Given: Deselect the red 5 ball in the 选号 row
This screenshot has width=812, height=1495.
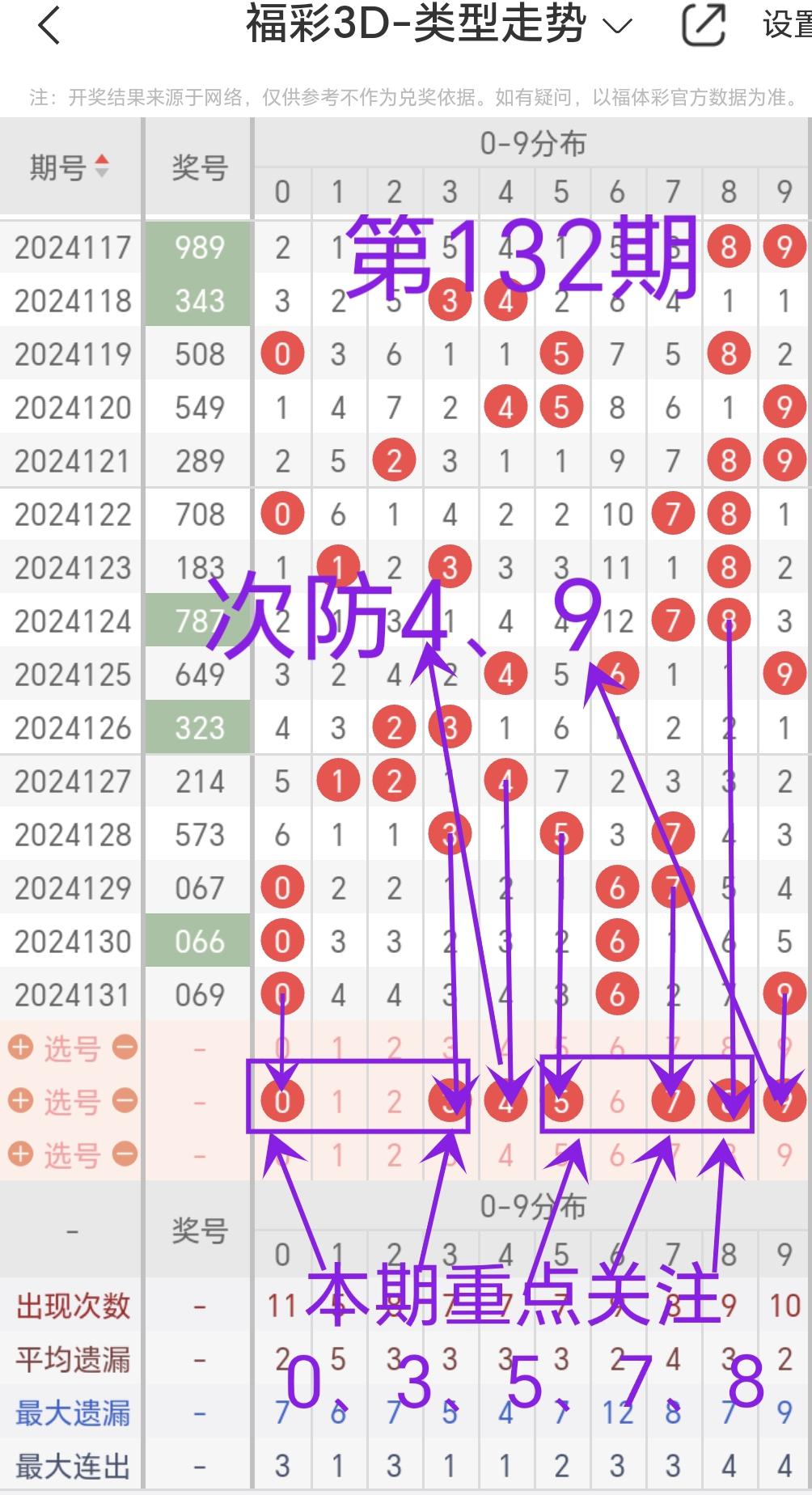Looking at the screenshot, I should click(x=561, y=1101).
